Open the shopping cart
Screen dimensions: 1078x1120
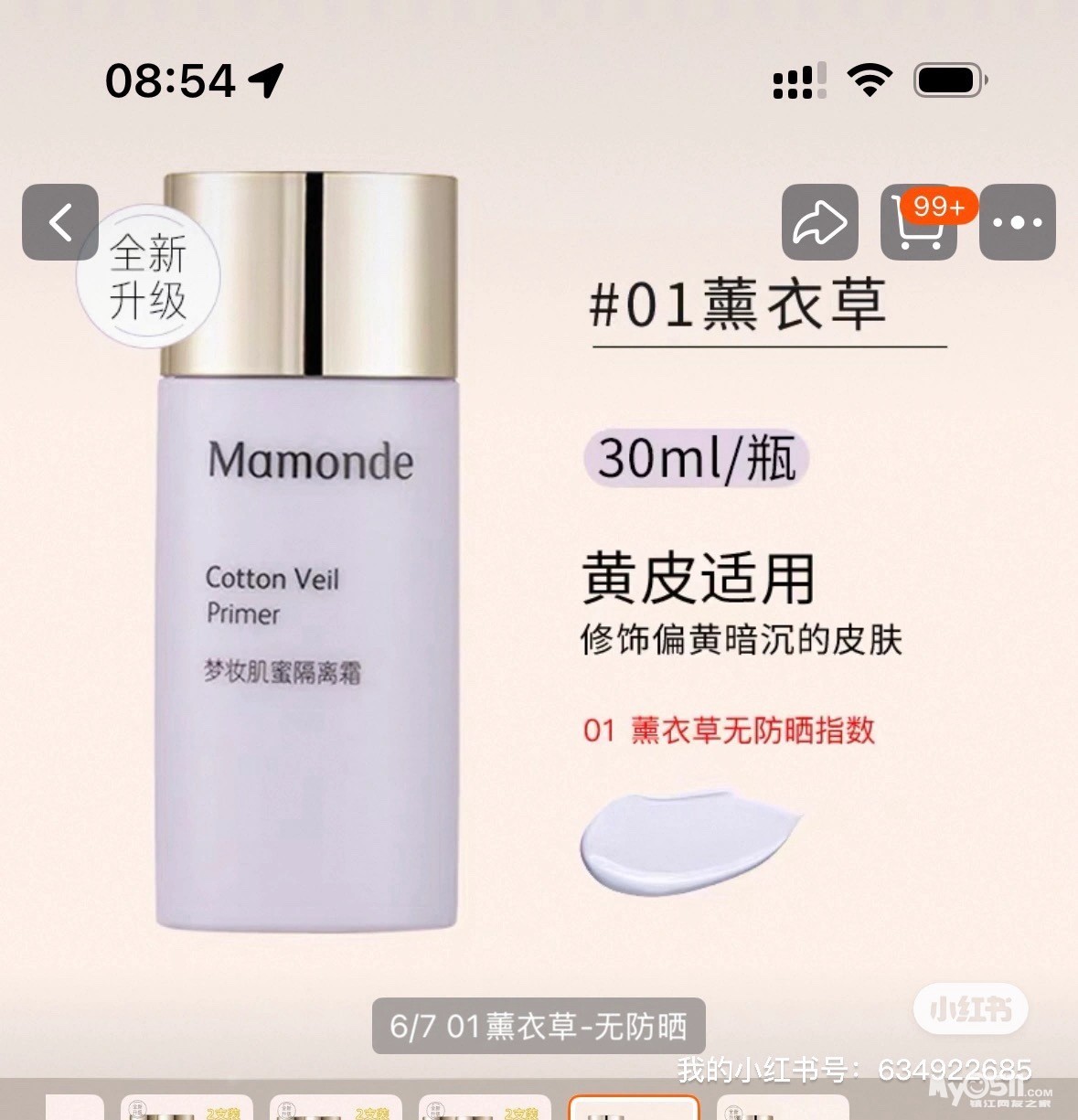919,224
